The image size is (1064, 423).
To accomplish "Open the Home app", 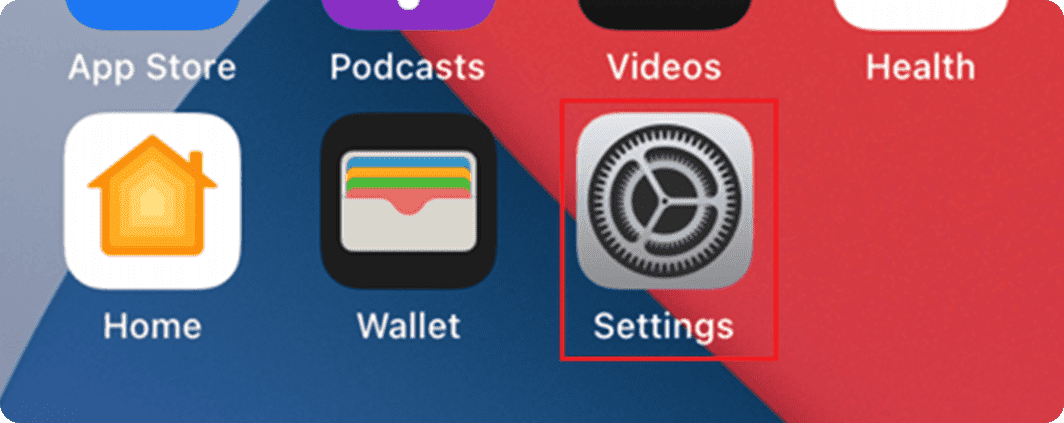I will point(152,200).
